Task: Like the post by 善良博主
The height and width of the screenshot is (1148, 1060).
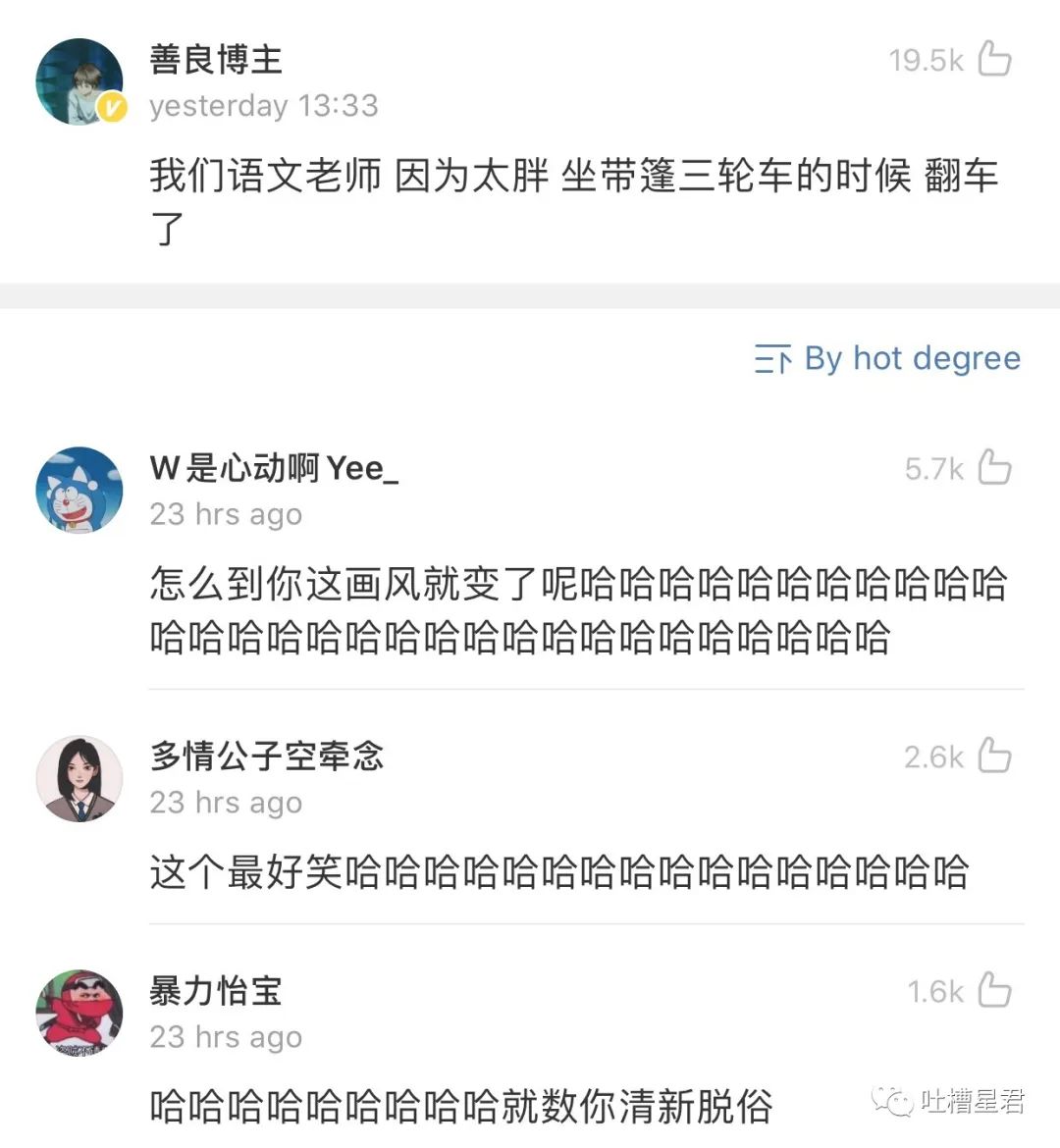Action: [994, 60]
